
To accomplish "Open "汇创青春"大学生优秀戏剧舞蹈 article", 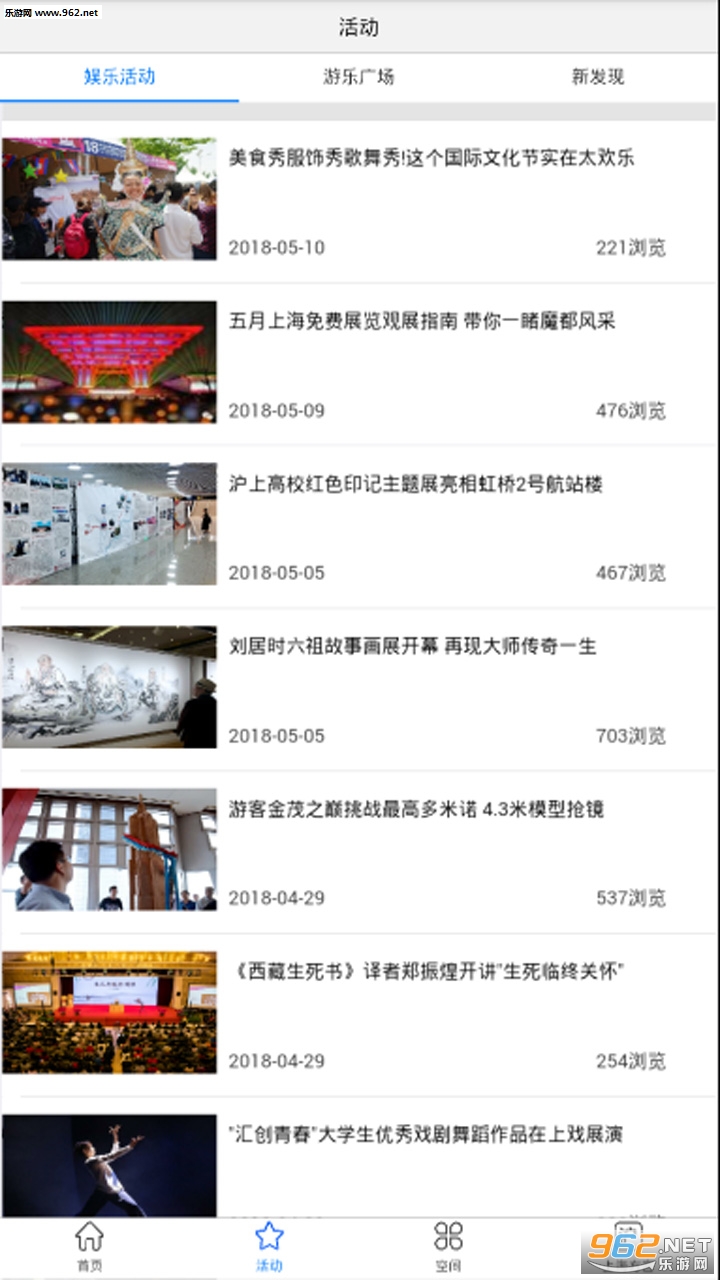I will click(x=426, y=1135).
